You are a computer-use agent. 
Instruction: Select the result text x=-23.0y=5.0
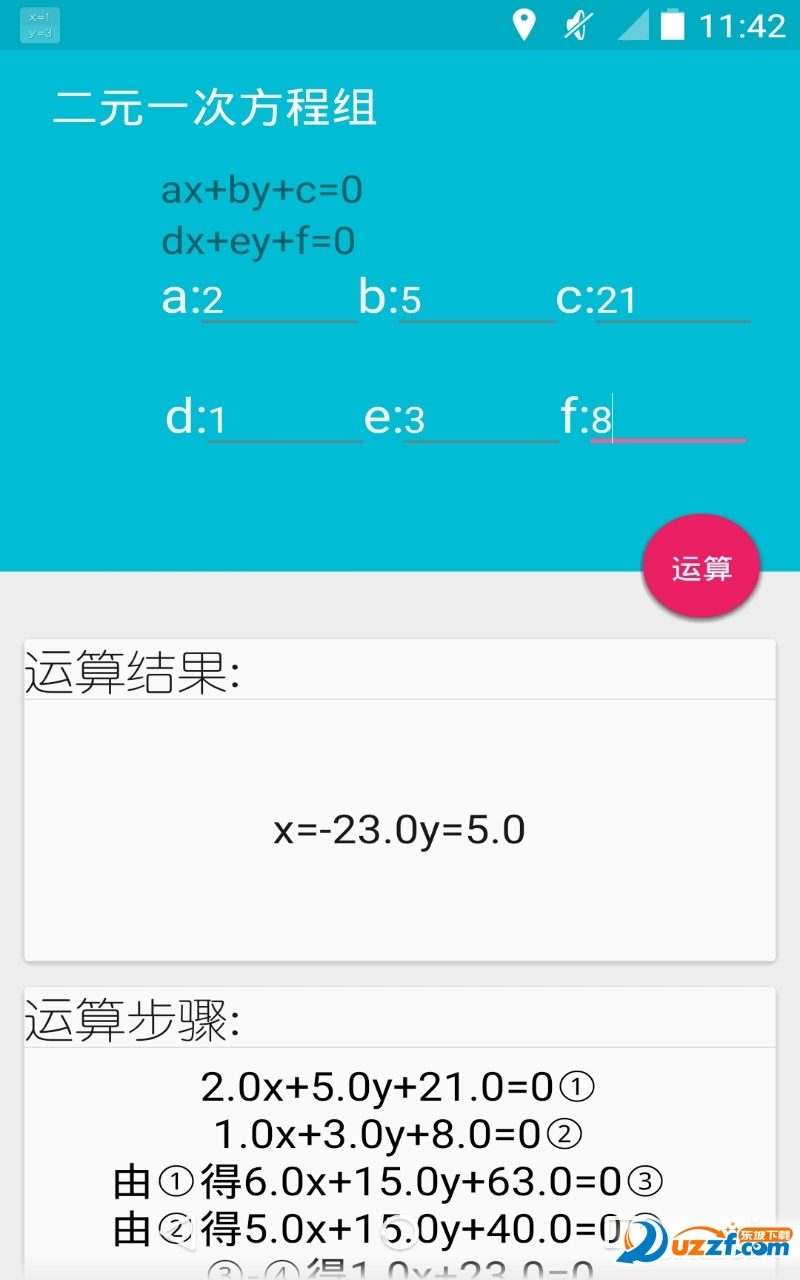(x=400, y=830)
